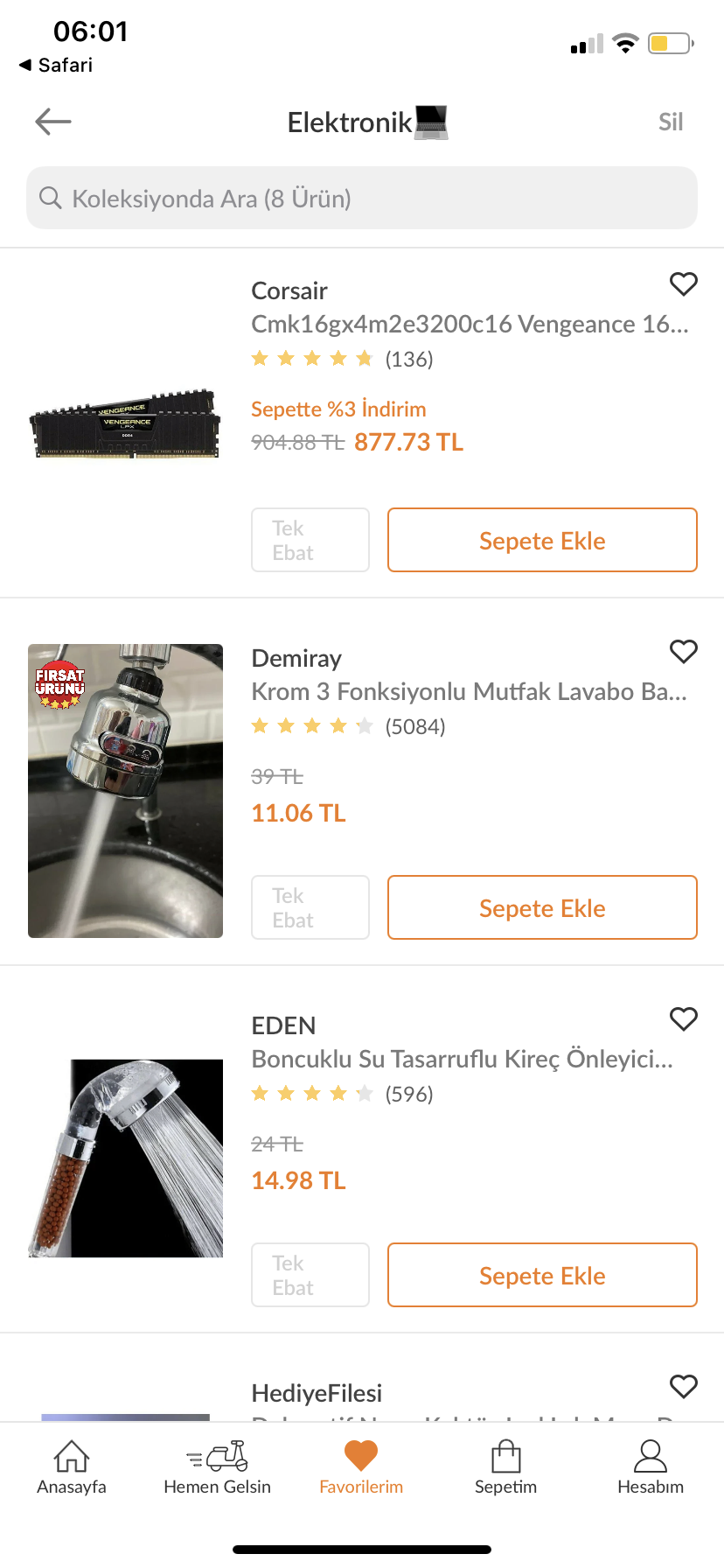Image resolution: width=724 pixels, height=1568 pixels.
Task: Go to the Hesabım tab
Action: (650, 1467)
